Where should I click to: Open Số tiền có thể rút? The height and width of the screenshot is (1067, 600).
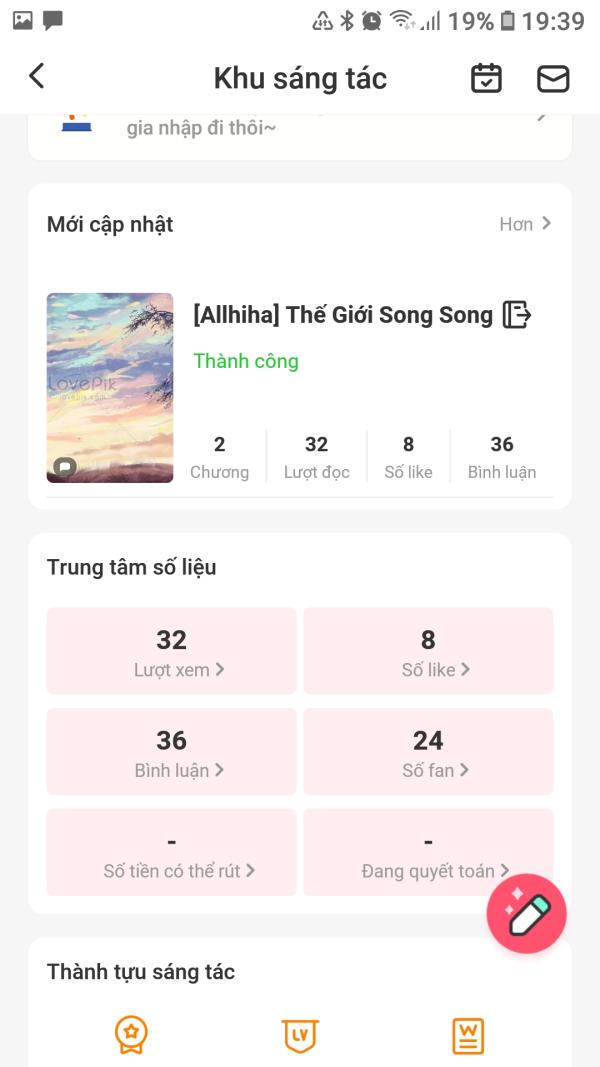click(x=172, y=852)
